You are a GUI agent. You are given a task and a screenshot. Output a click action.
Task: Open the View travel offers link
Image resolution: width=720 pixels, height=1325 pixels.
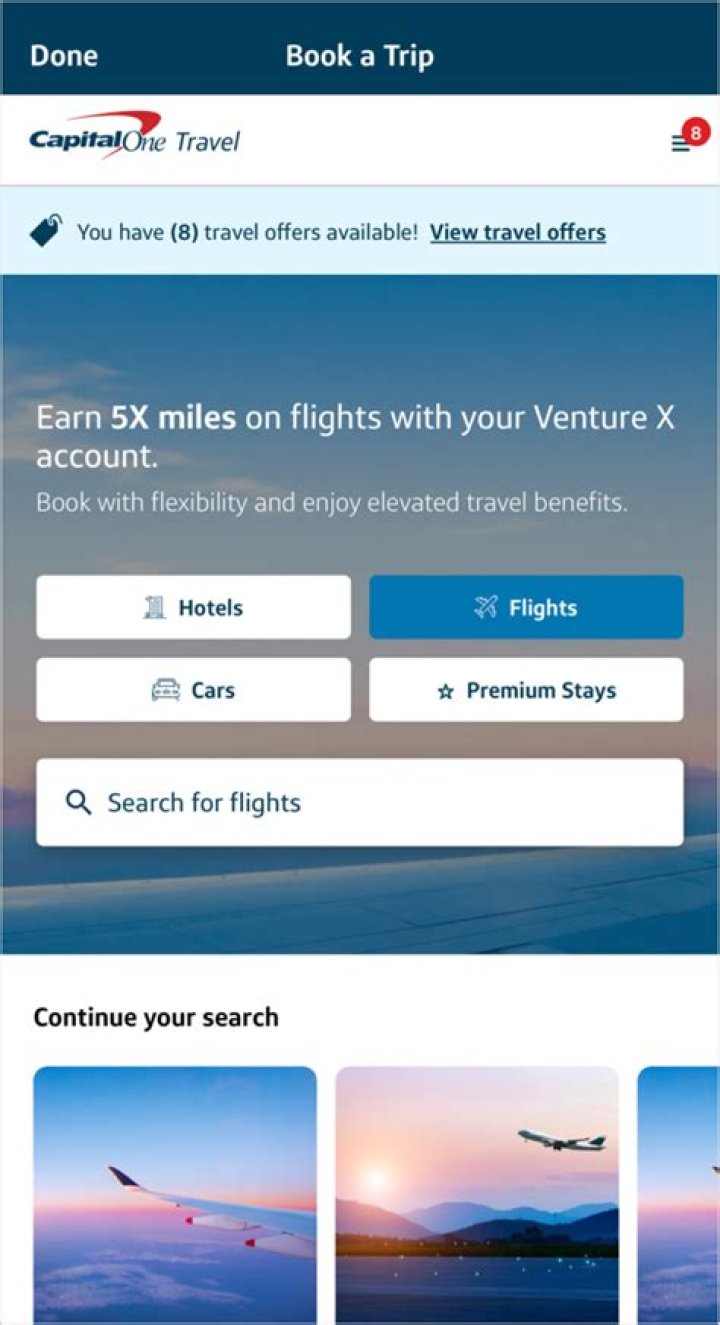point(517,232)
